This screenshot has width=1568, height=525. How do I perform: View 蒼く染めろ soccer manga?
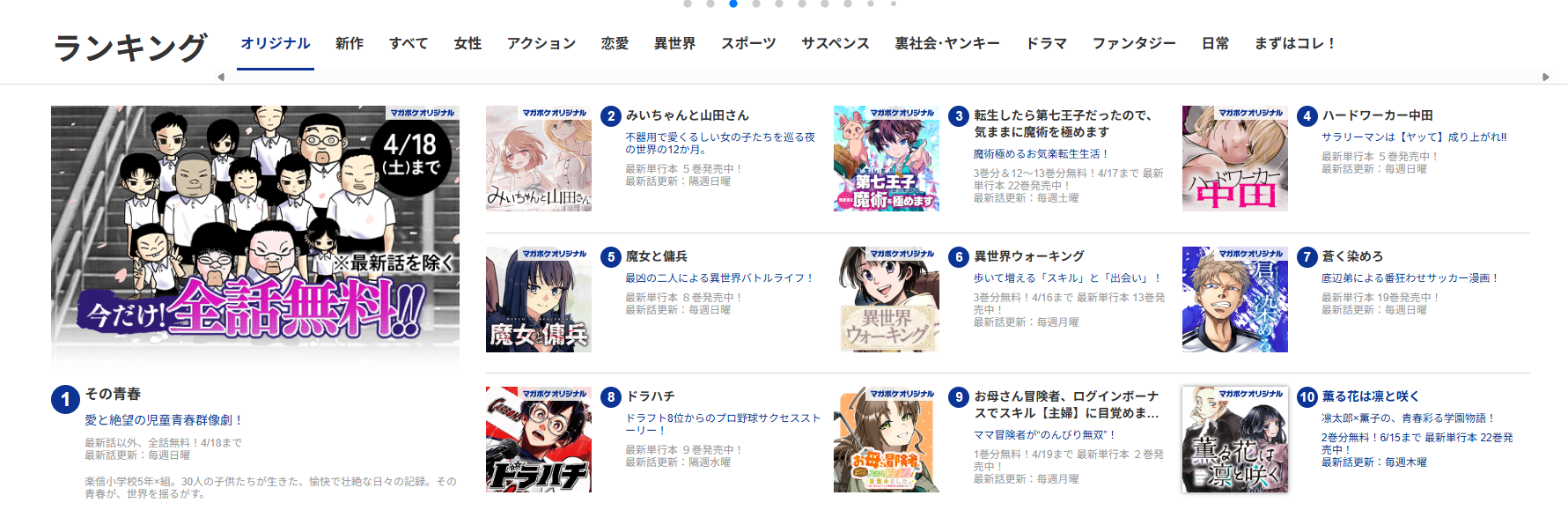[1351, 256]
